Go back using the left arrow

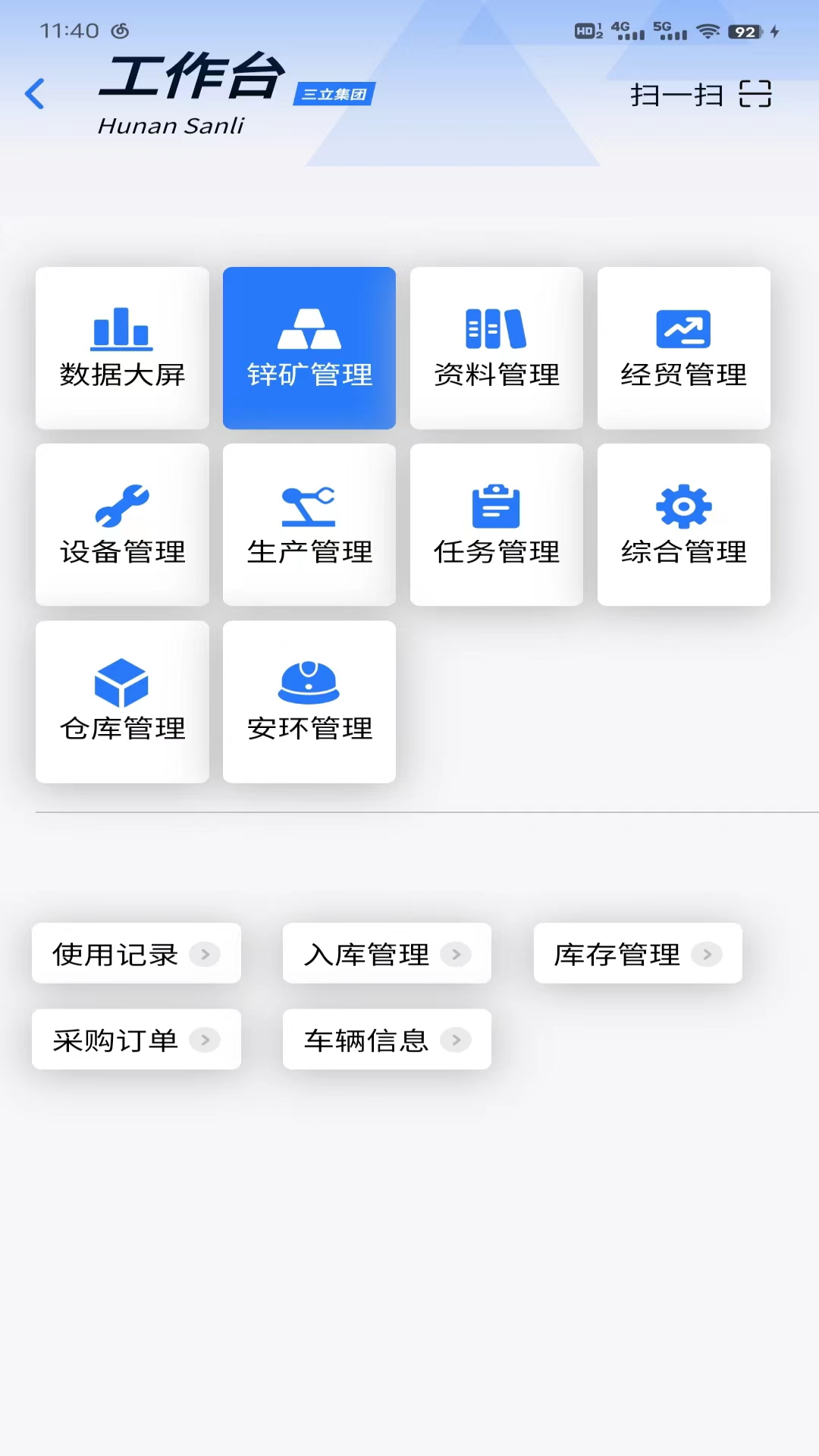(35, 93)
